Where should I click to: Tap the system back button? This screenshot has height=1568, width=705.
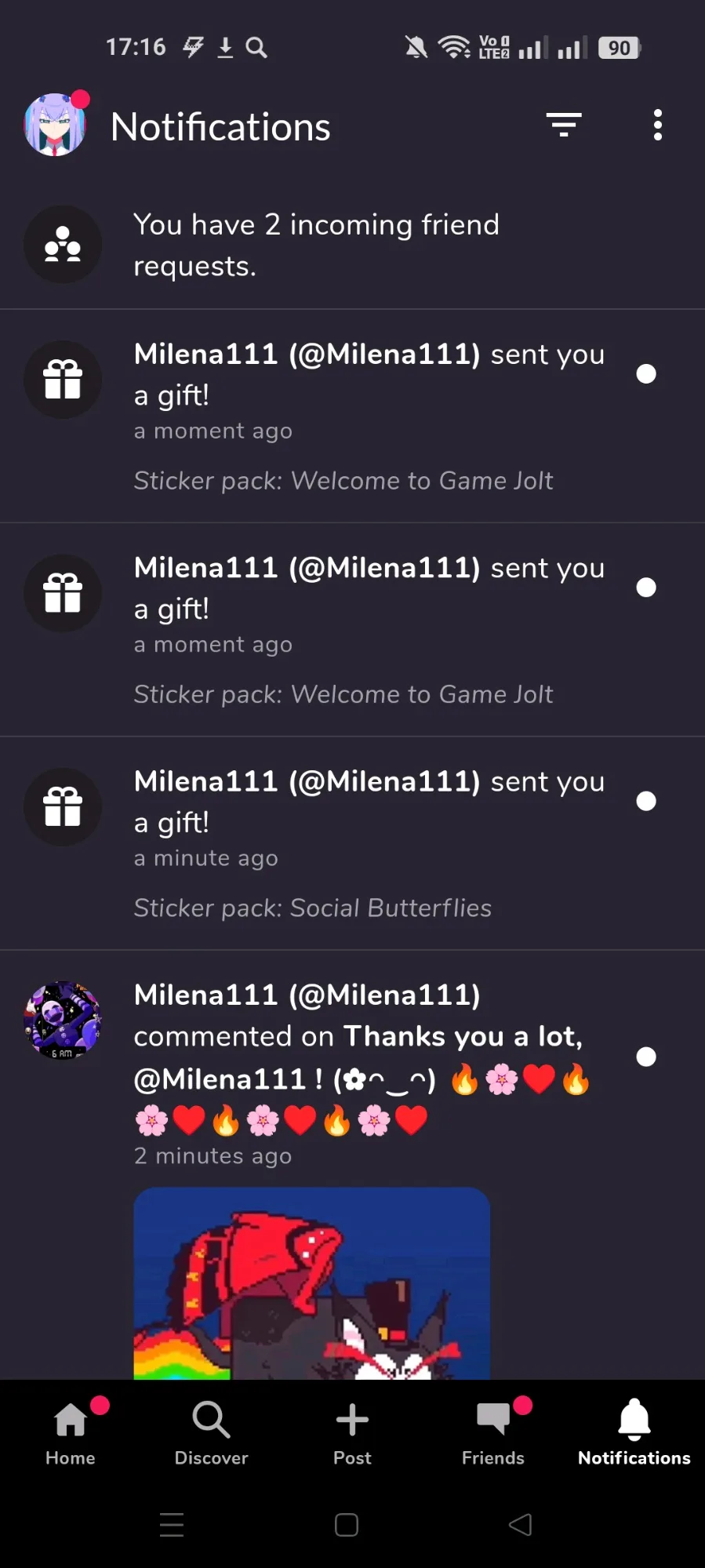[520, 1525]
